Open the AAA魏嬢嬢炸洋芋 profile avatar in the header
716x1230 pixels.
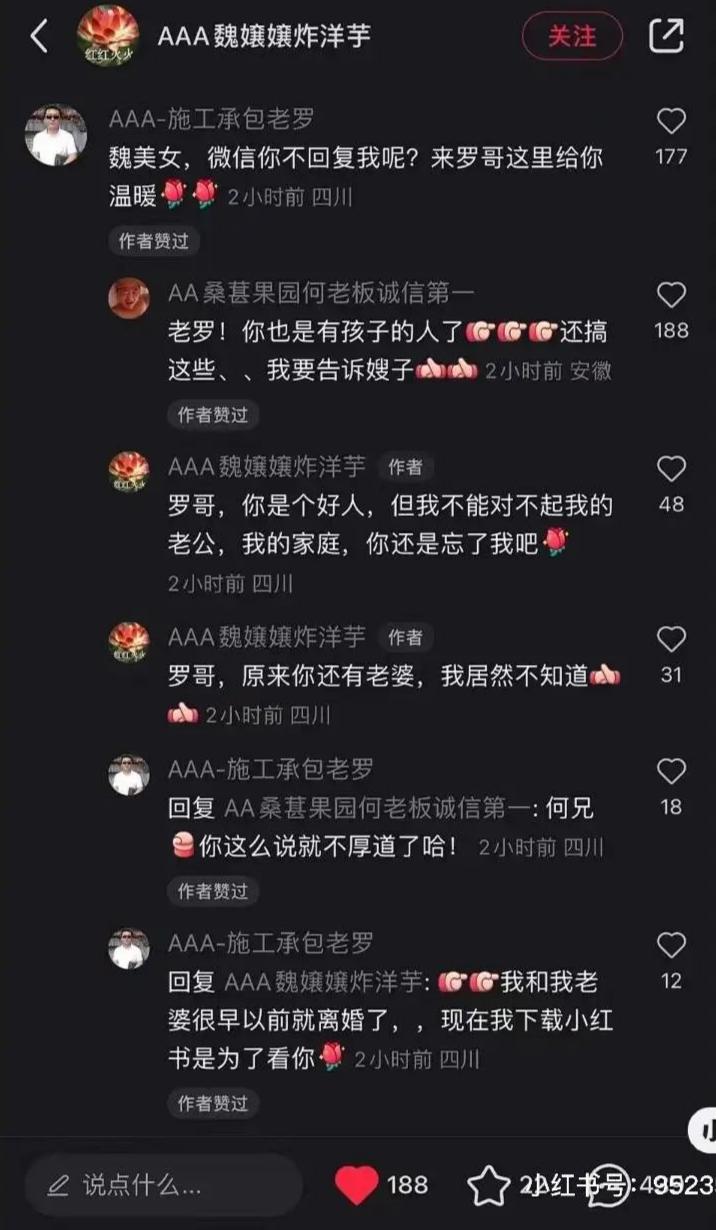[107, 36]
